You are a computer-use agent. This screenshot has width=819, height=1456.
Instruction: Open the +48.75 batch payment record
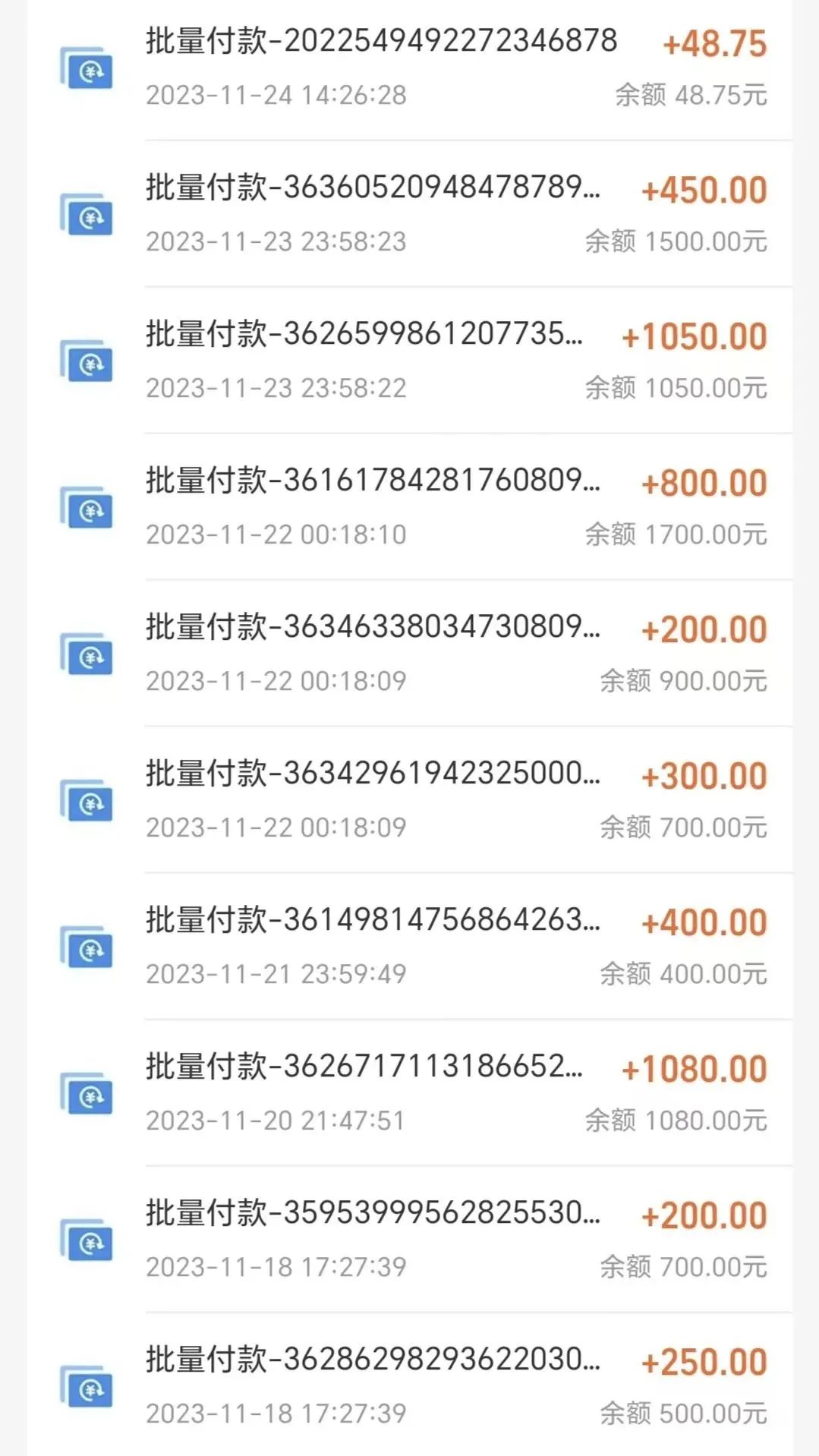pos(455,67)
